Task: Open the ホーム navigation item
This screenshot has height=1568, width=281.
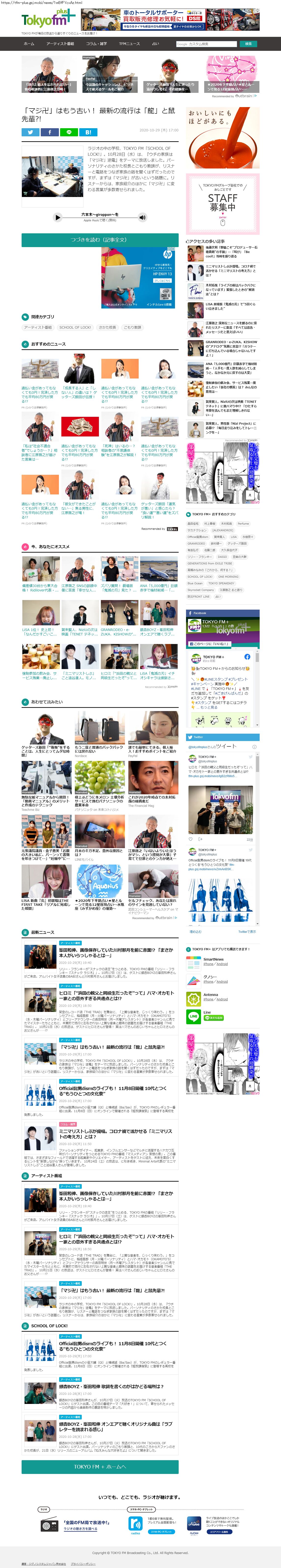Action: 28,44
